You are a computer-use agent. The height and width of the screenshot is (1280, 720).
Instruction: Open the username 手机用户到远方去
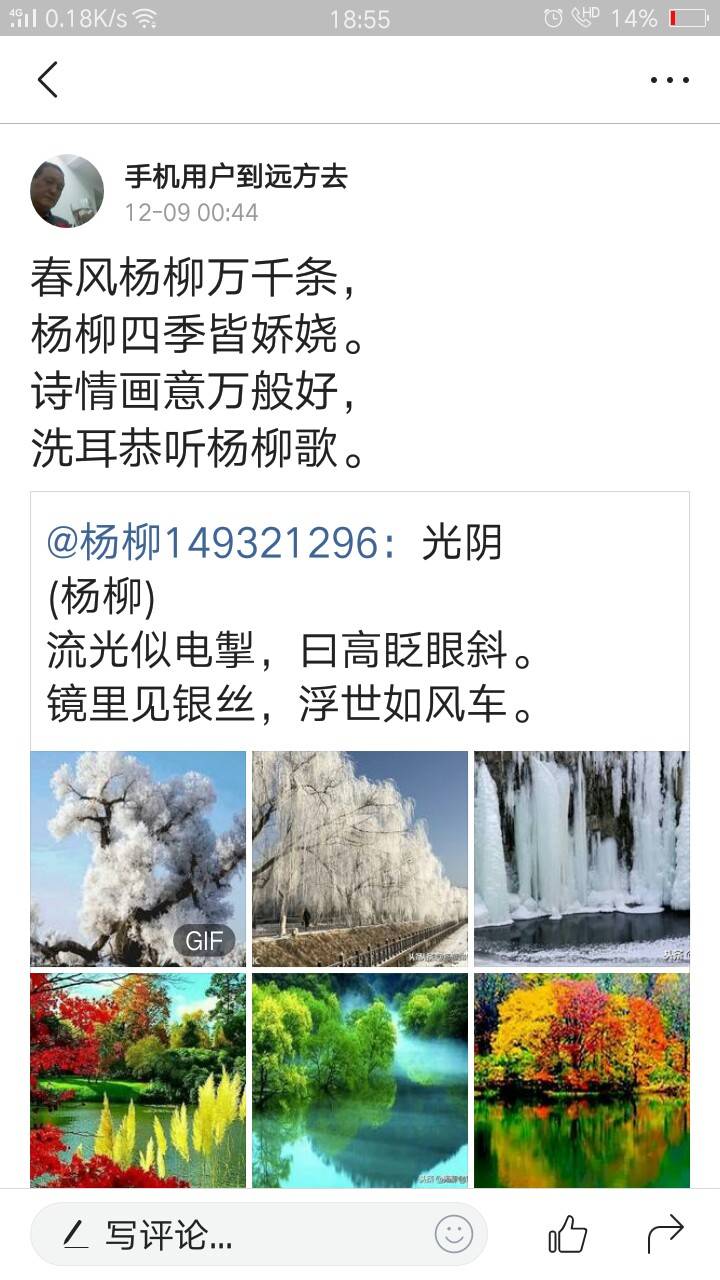click(236, 177)
